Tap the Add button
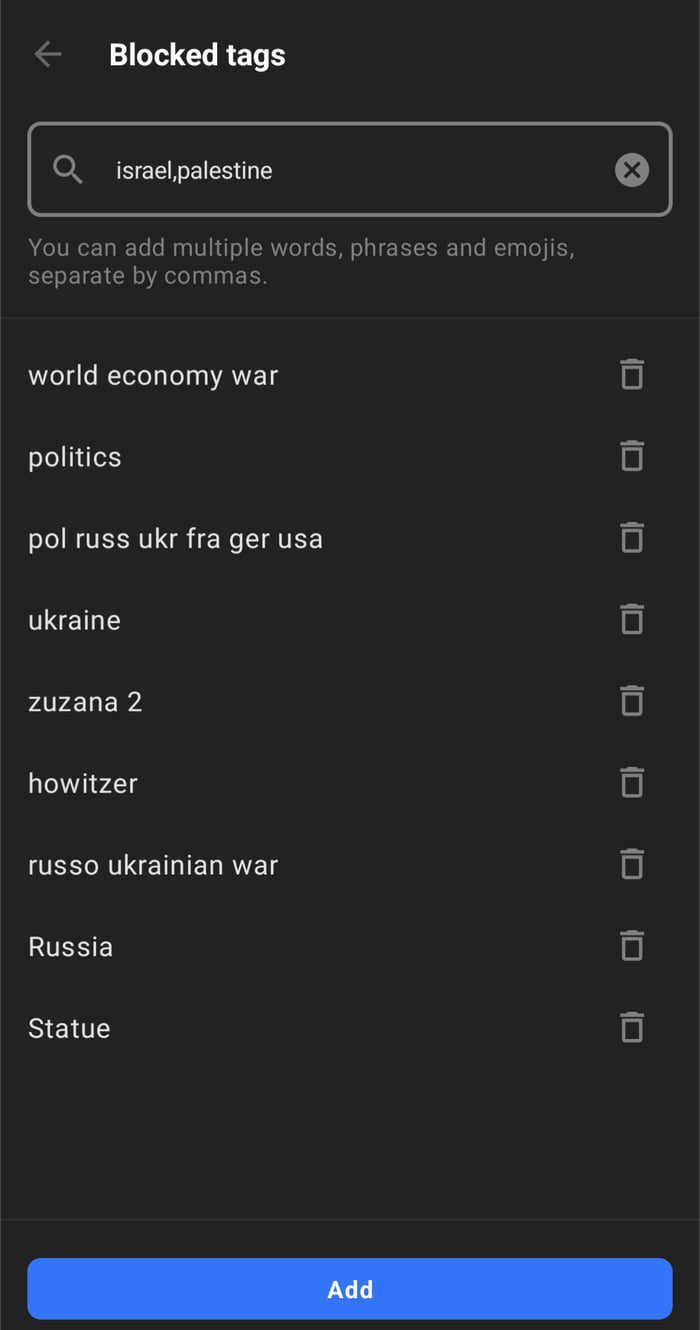Screen dimensions: 700x1330 coord(350,1289)
